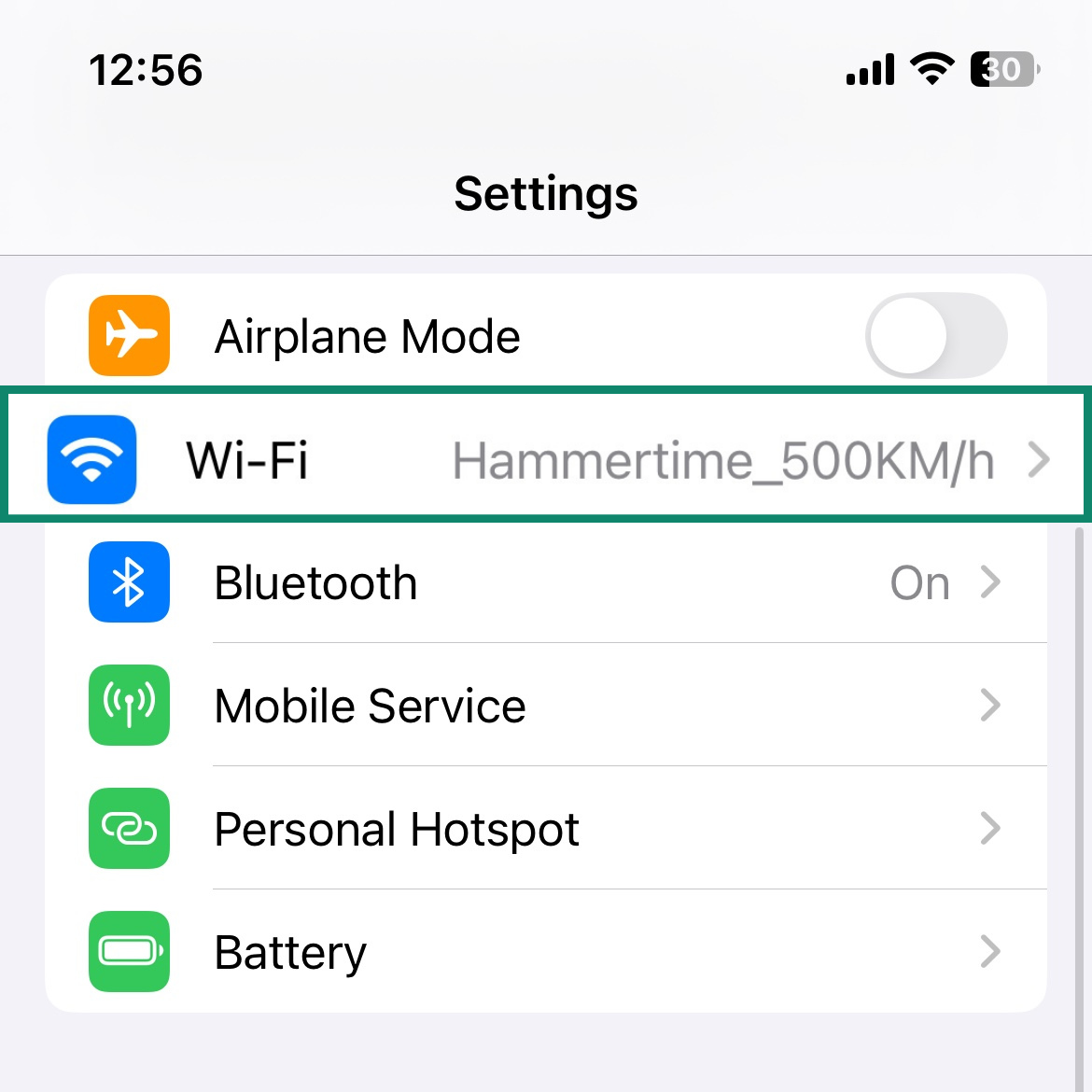
Task: Toggle the Airplane Mode switch
Action: 935,336
